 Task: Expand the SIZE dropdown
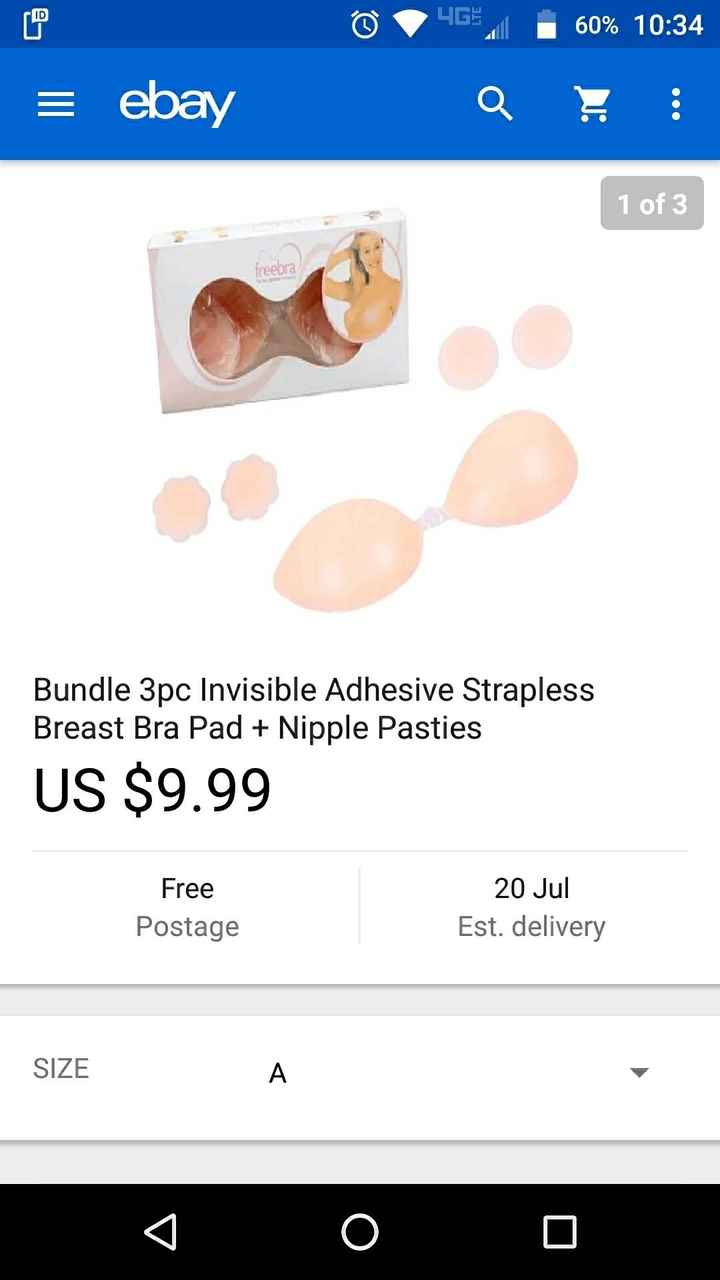point(639,1072)
